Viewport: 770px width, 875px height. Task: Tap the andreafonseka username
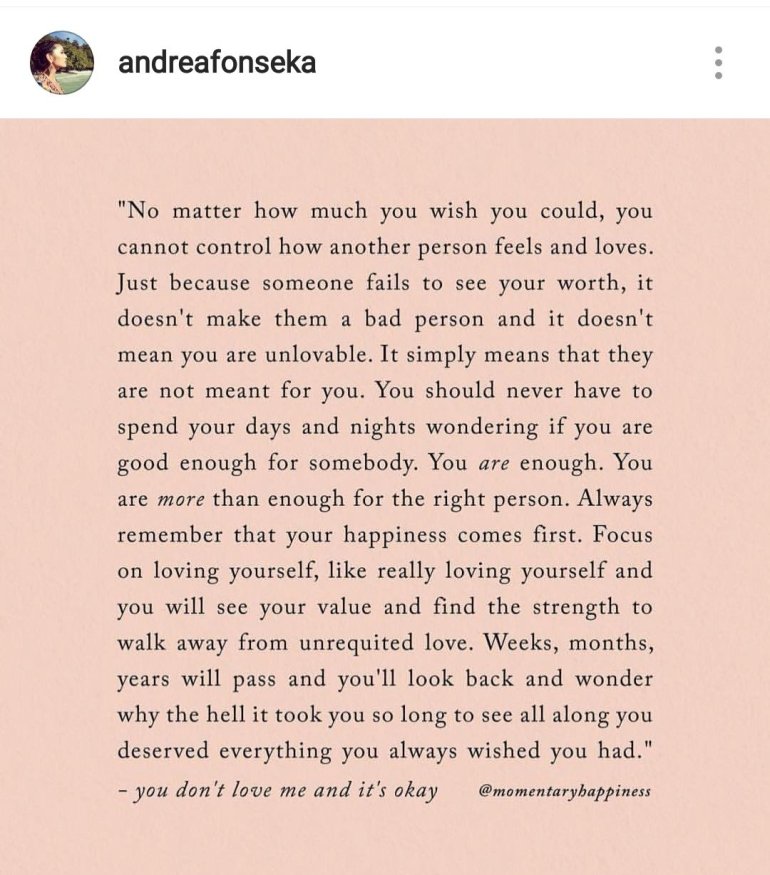click(x=217, y=63)
